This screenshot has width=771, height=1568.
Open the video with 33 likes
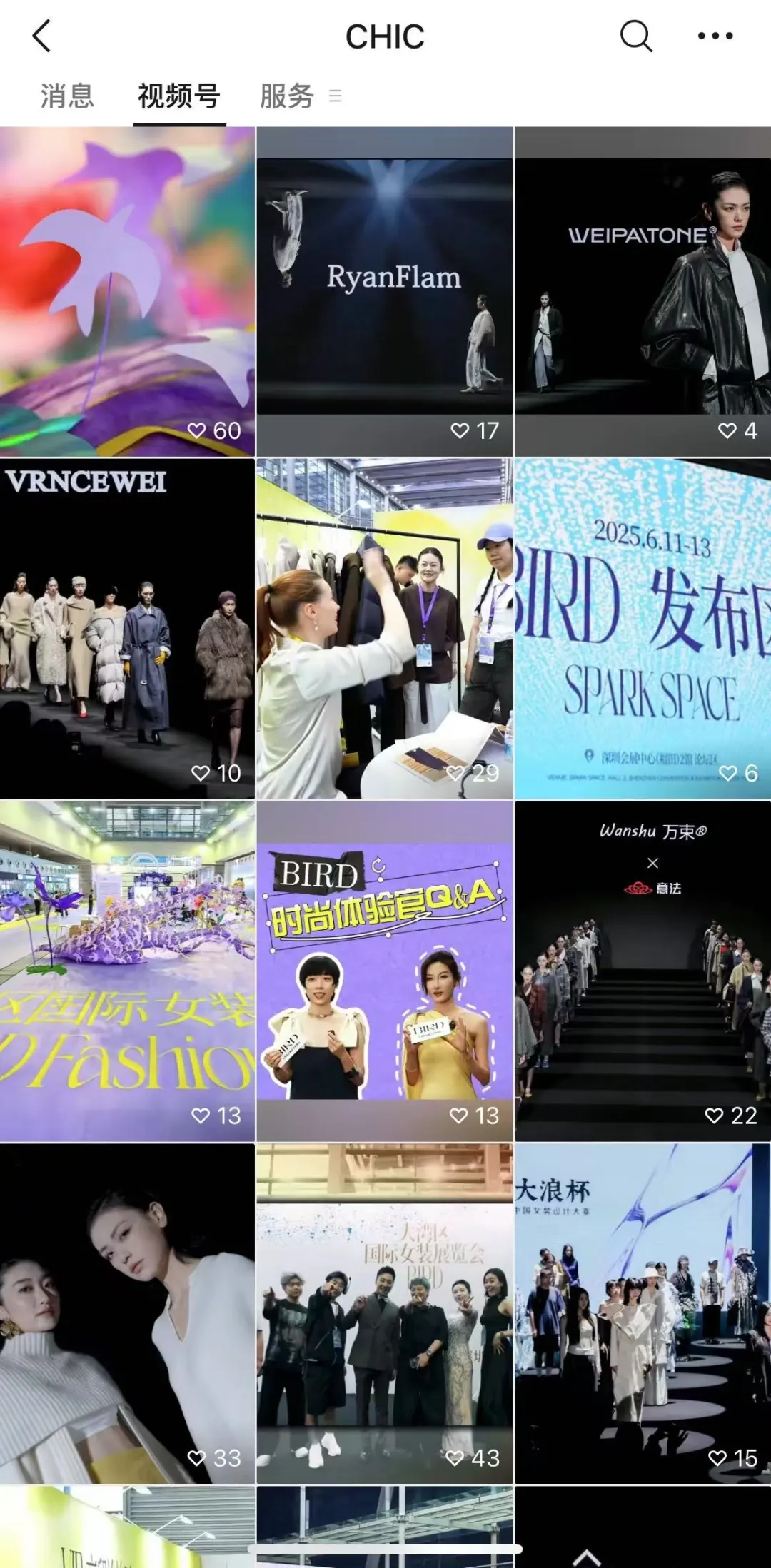click(127, 1313)
